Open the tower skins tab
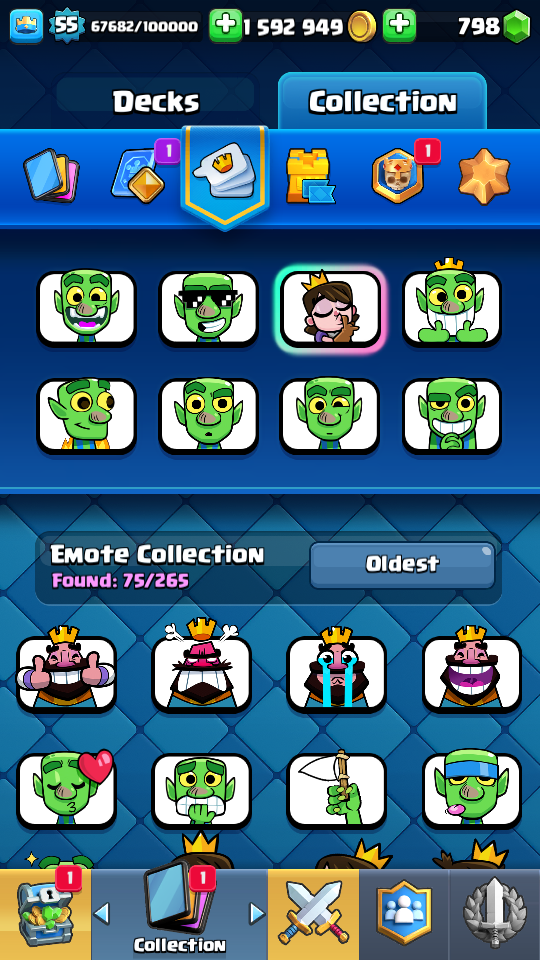 [x=310, y=176]
